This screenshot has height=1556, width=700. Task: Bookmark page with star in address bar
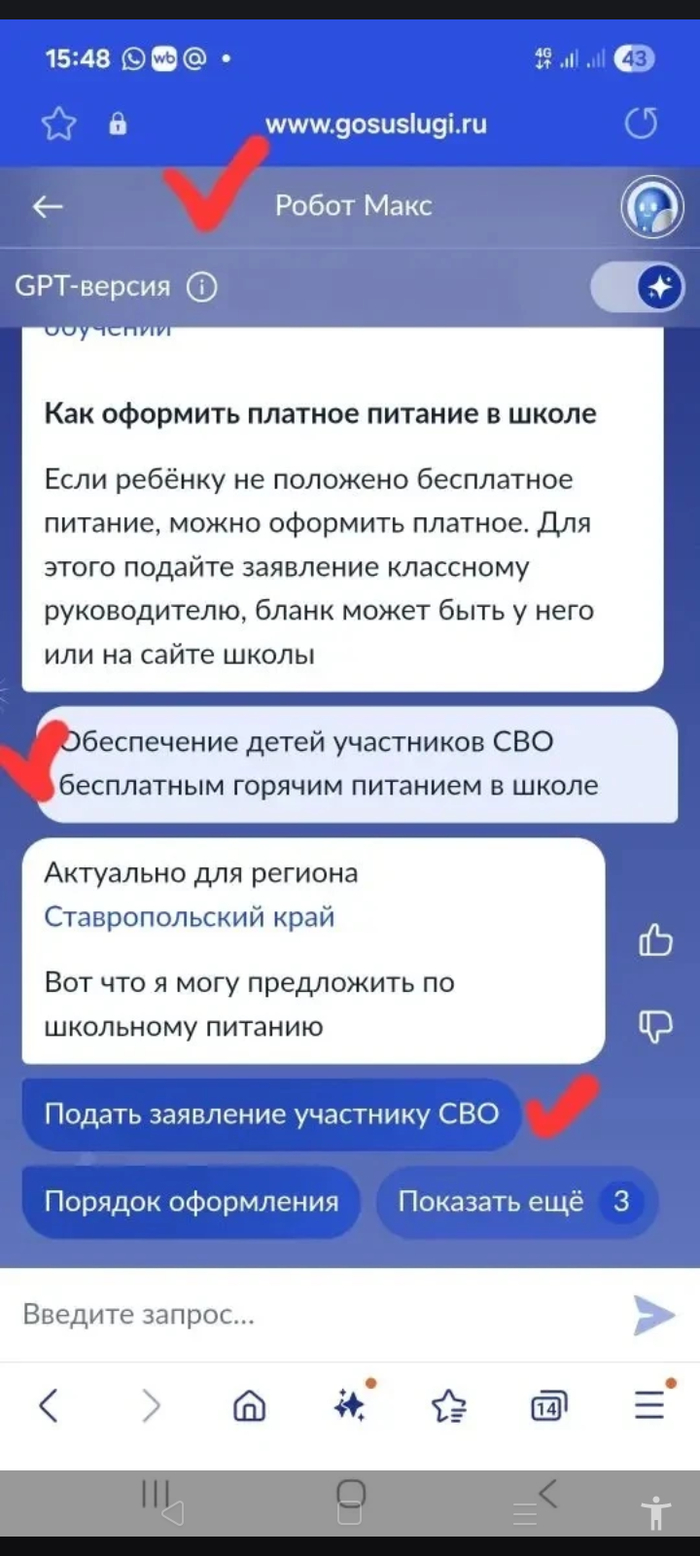58,124
